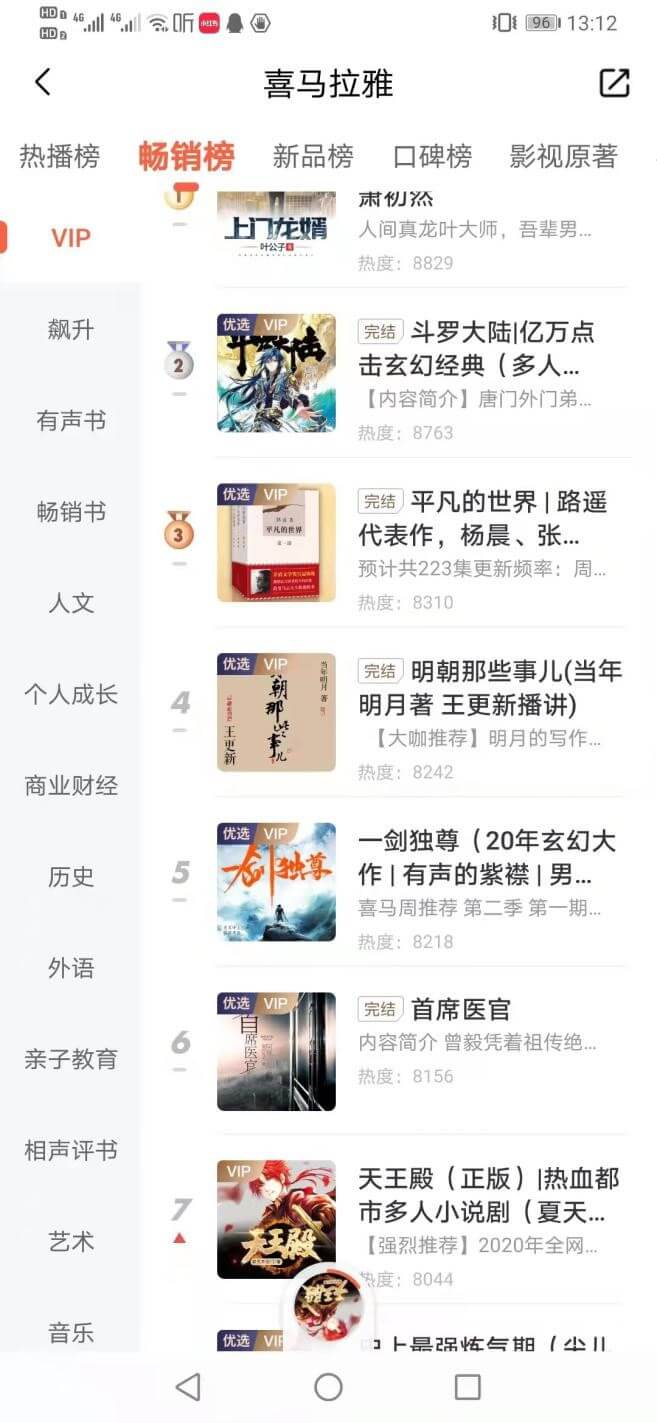Open the 人文 category
This screenshot has height=1423, width=657.
point(71,603)
